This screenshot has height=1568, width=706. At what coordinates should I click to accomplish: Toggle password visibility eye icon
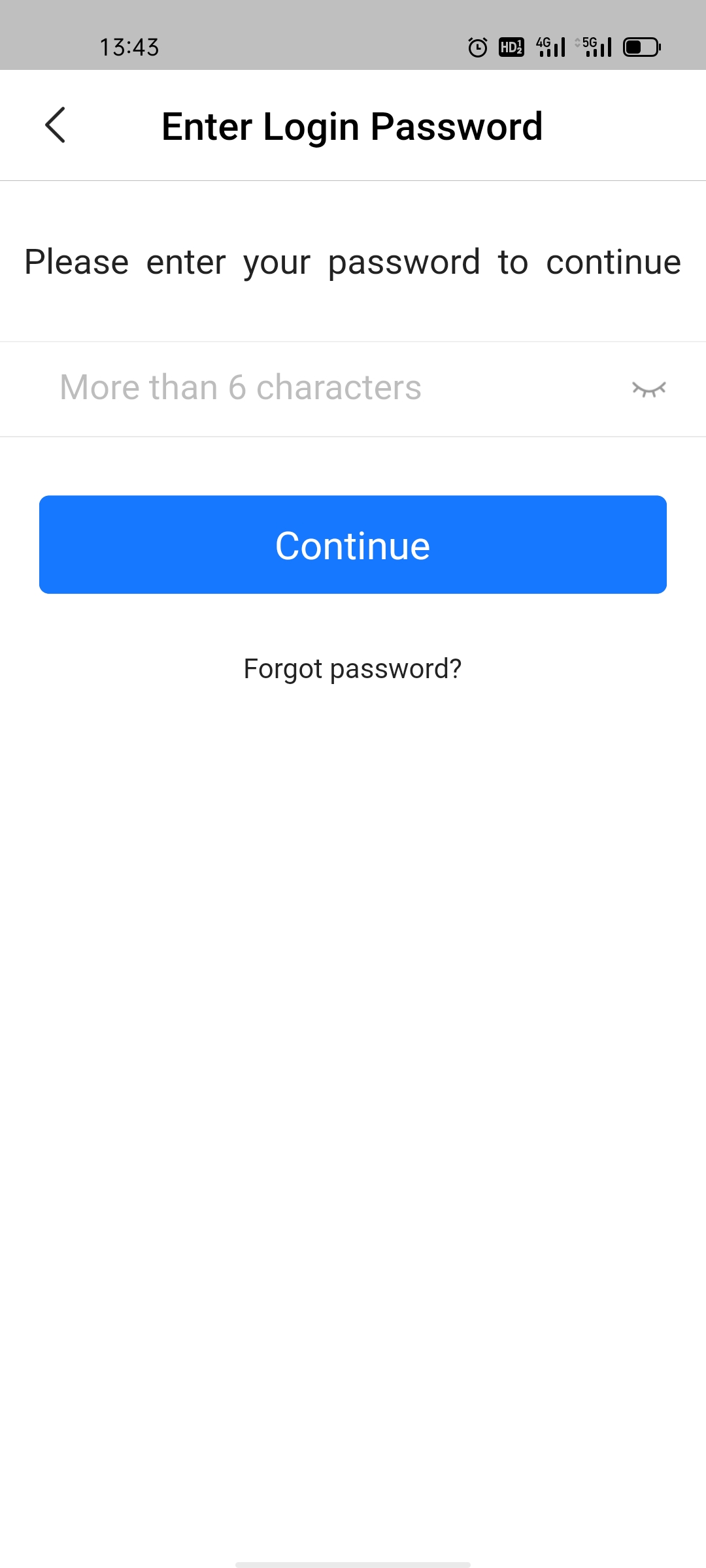click(x=648, y=389)
